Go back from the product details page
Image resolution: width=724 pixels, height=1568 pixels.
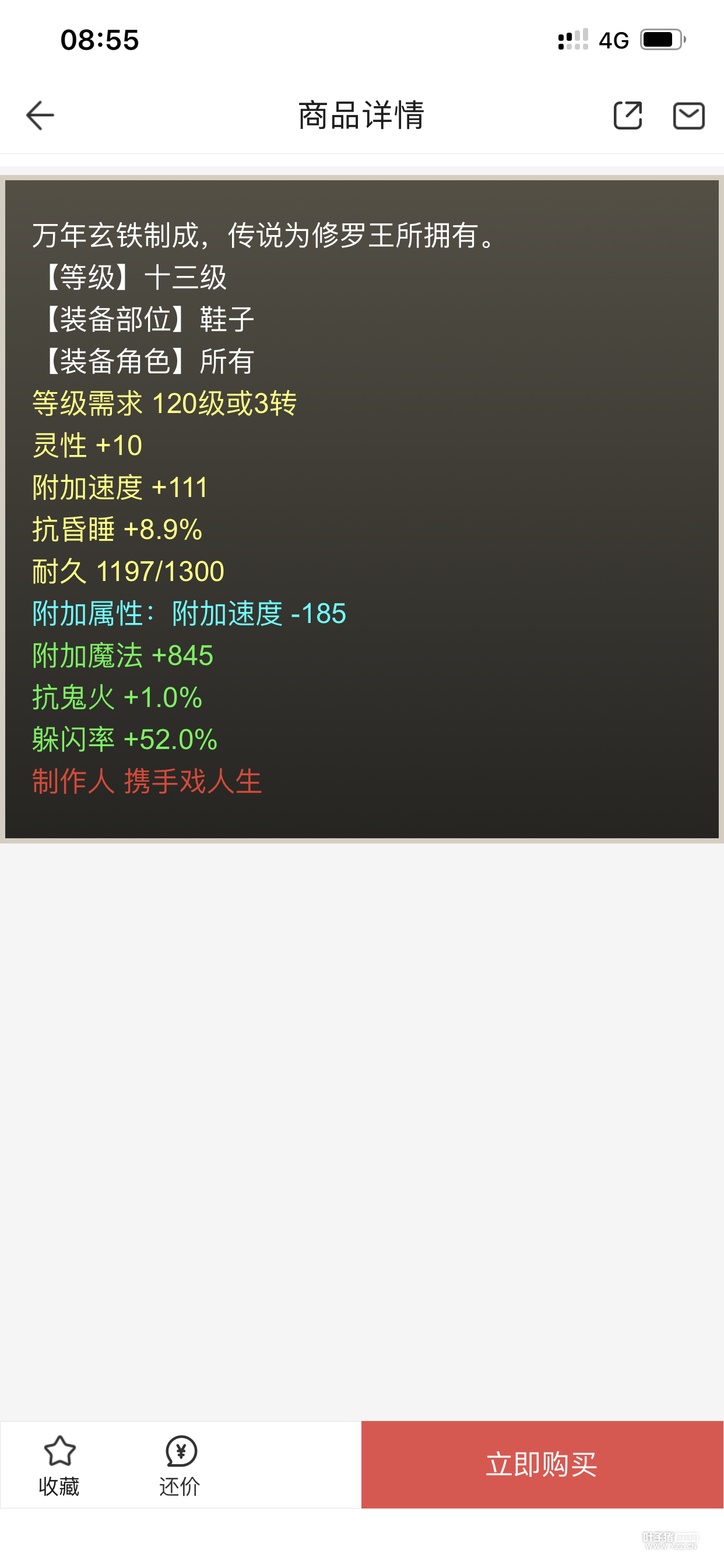pyautogui.click(x=40, y=116)
